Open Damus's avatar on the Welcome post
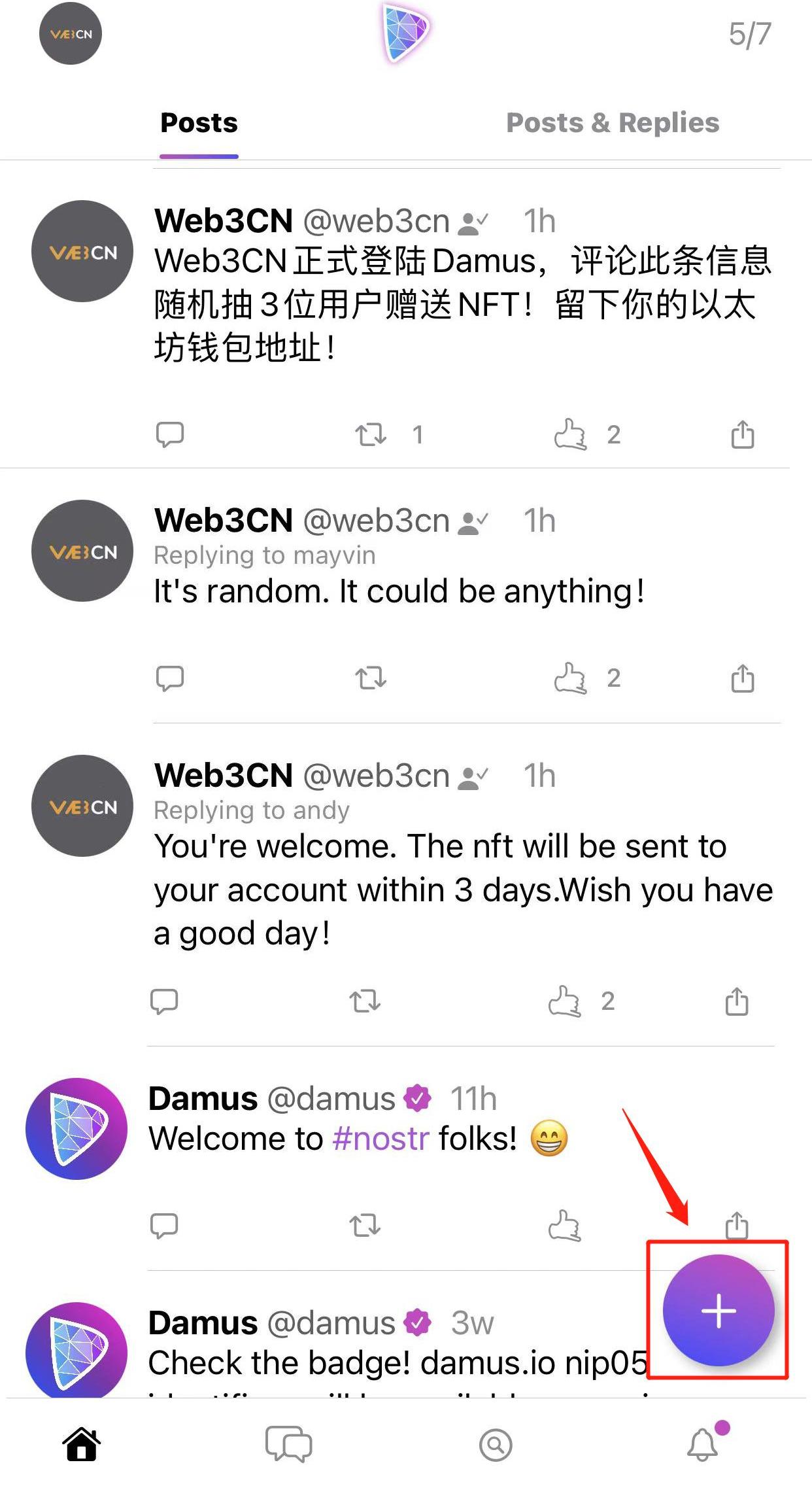 point(76,1129)
